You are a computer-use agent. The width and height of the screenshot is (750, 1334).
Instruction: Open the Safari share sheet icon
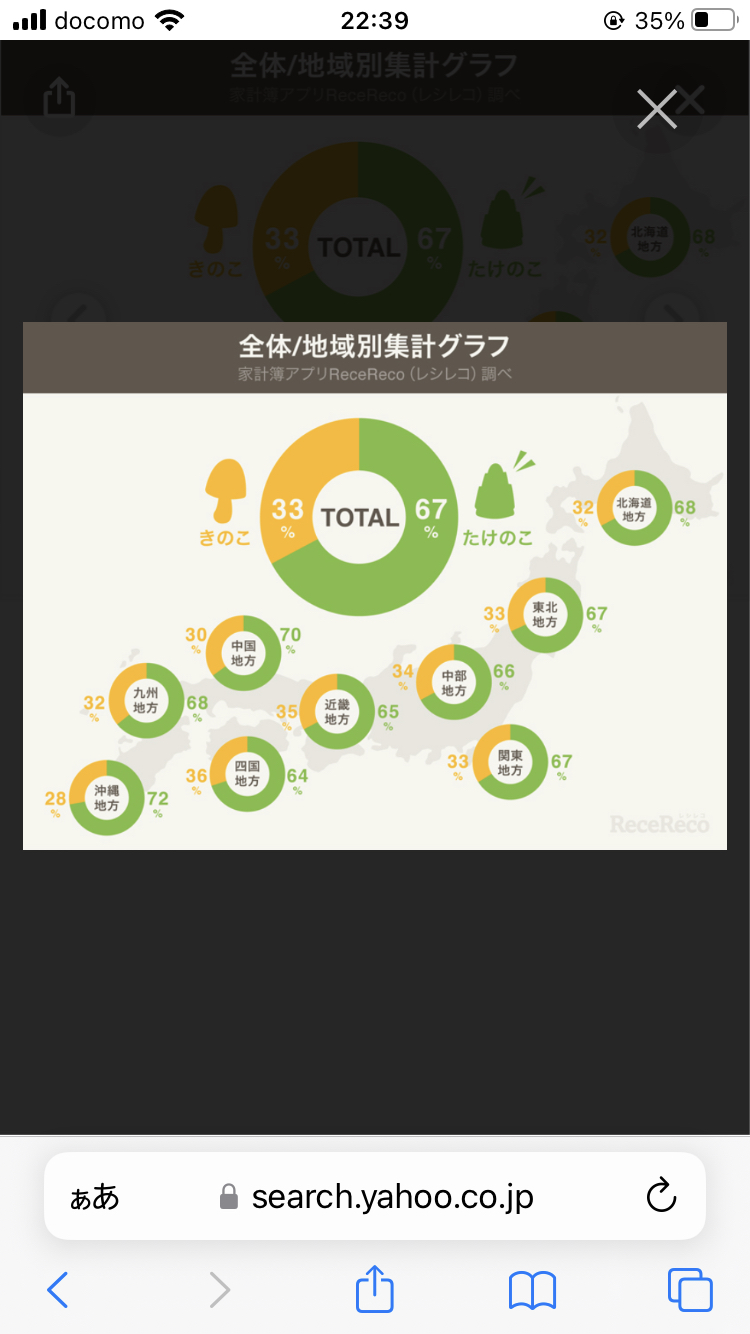pyautogui.click(x=374, y=1290)
